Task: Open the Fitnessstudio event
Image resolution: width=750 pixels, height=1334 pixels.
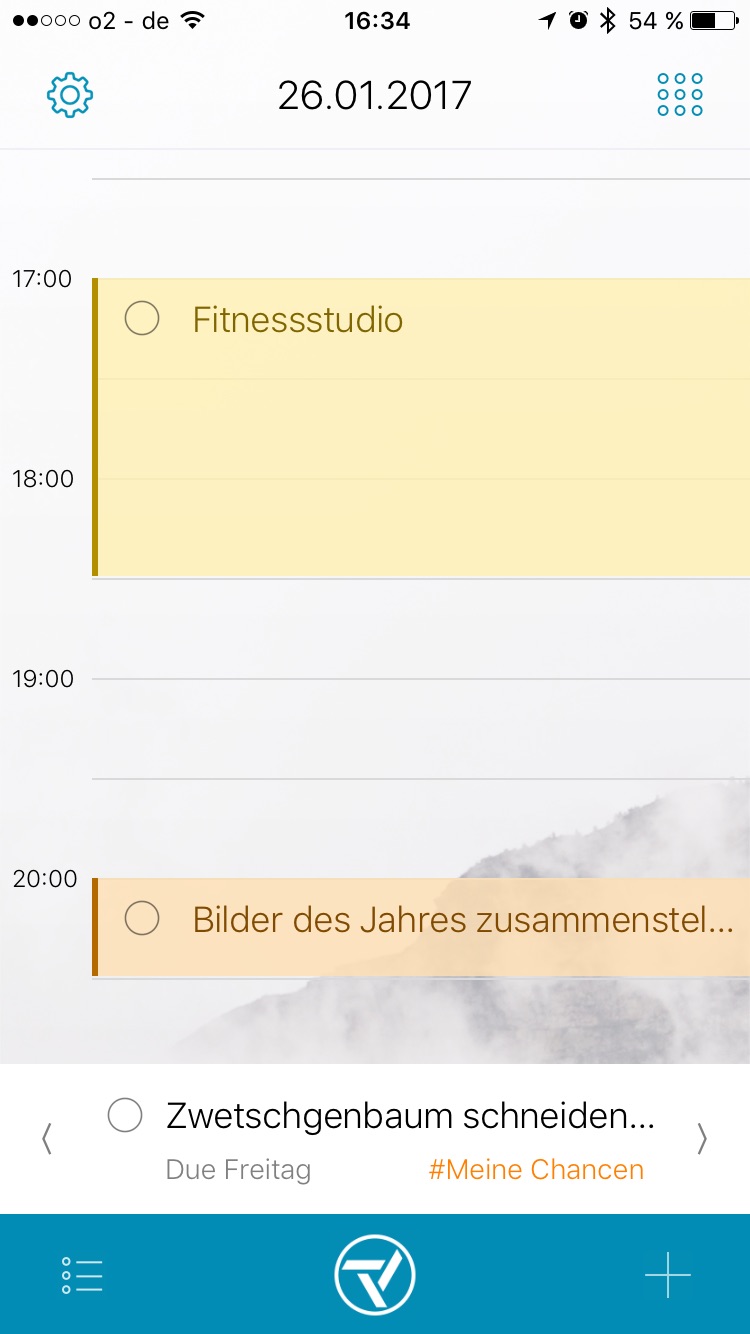Action: coord(421,428)
